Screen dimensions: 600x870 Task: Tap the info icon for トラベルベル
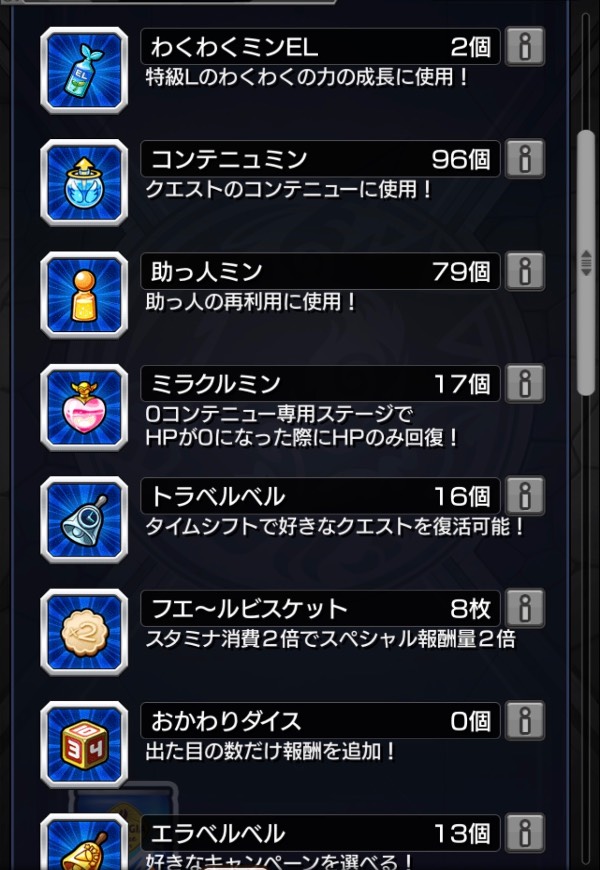click(x=525, y=495)
